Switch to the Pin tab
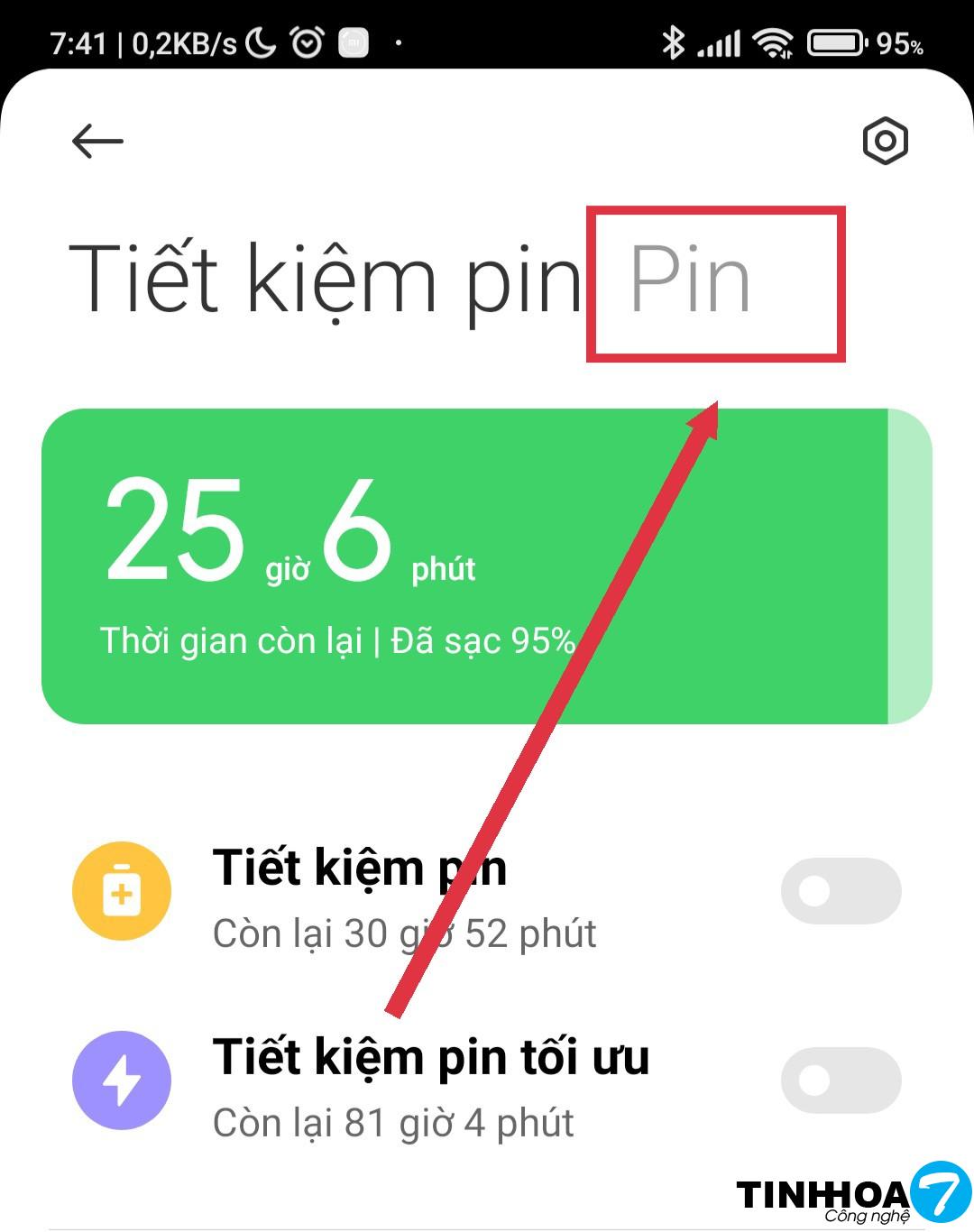The height and width of the screenshot is (1232, 974). [x=690, y=281]
